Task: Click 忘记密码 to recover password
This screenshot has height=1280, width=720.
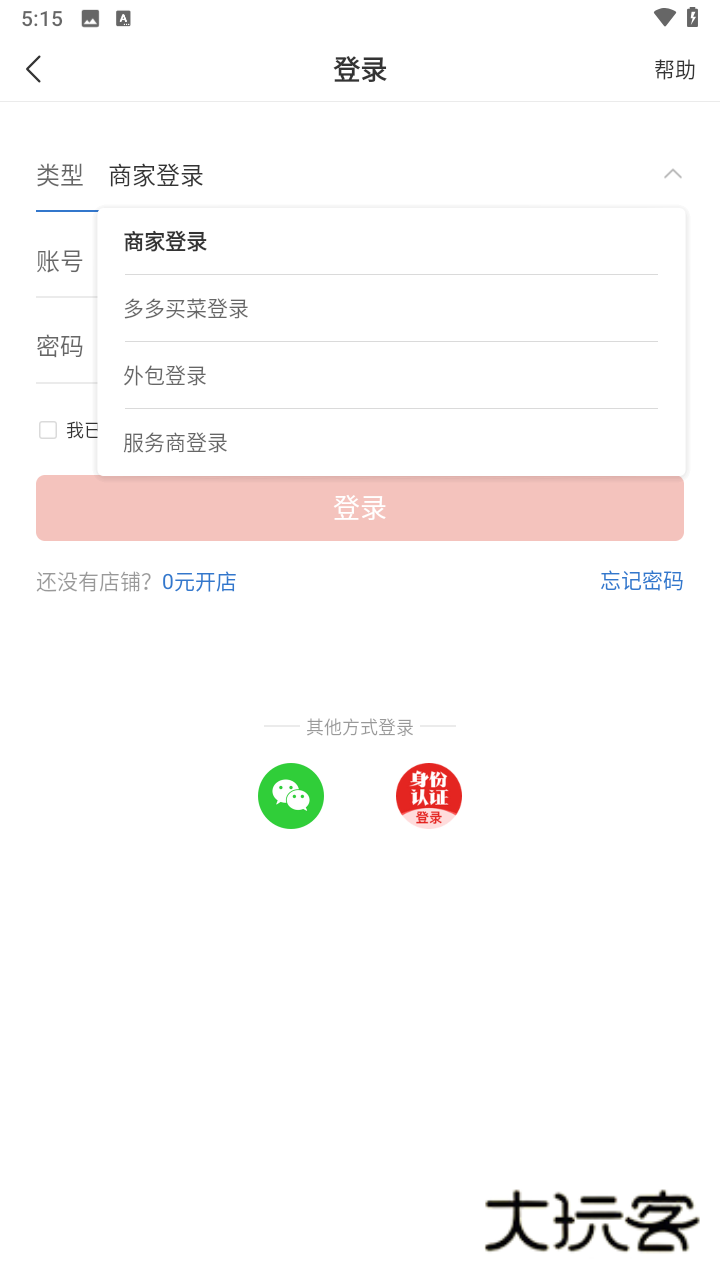Action: 641,581
